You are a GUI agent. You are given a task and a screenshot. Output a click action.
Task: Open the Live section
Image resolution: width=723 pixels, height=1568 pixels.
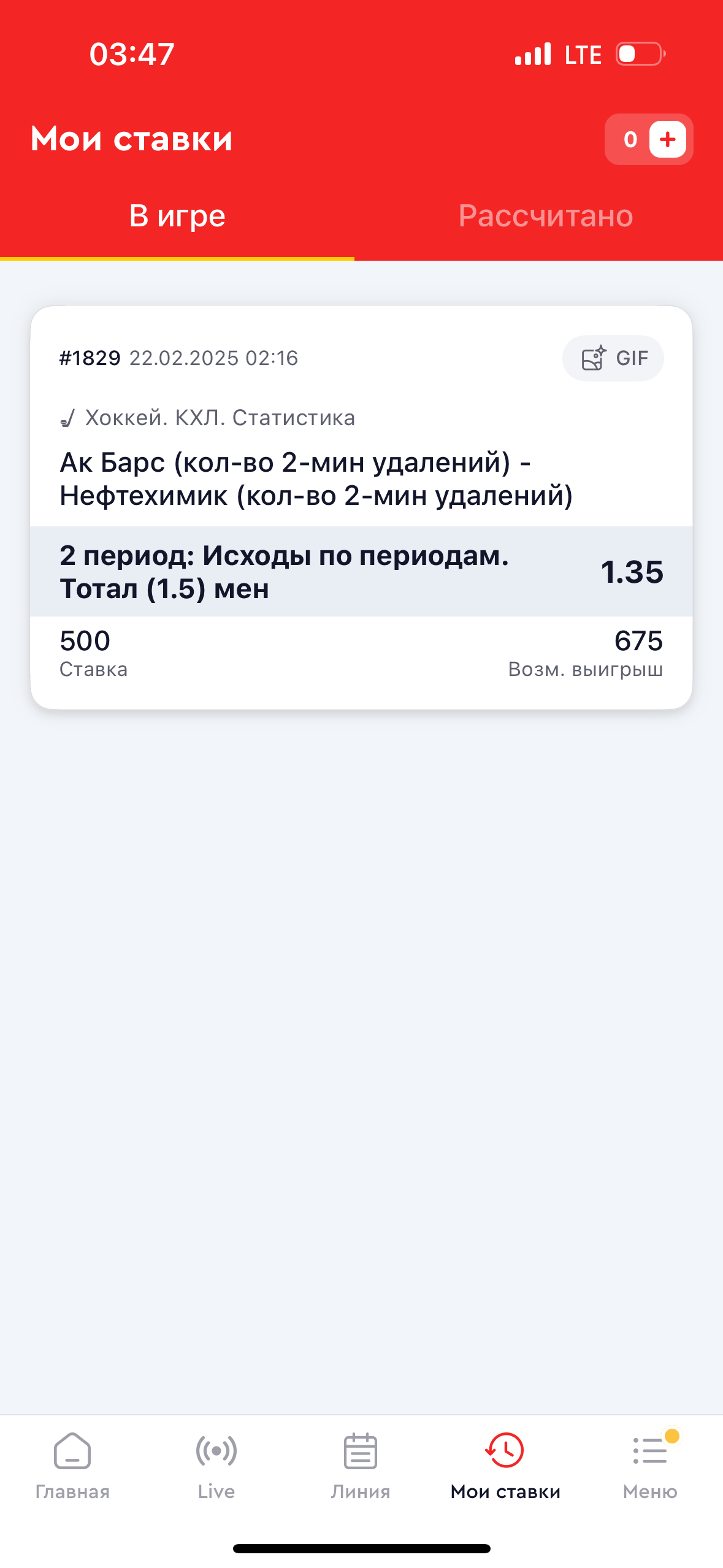pos(216,1467)
